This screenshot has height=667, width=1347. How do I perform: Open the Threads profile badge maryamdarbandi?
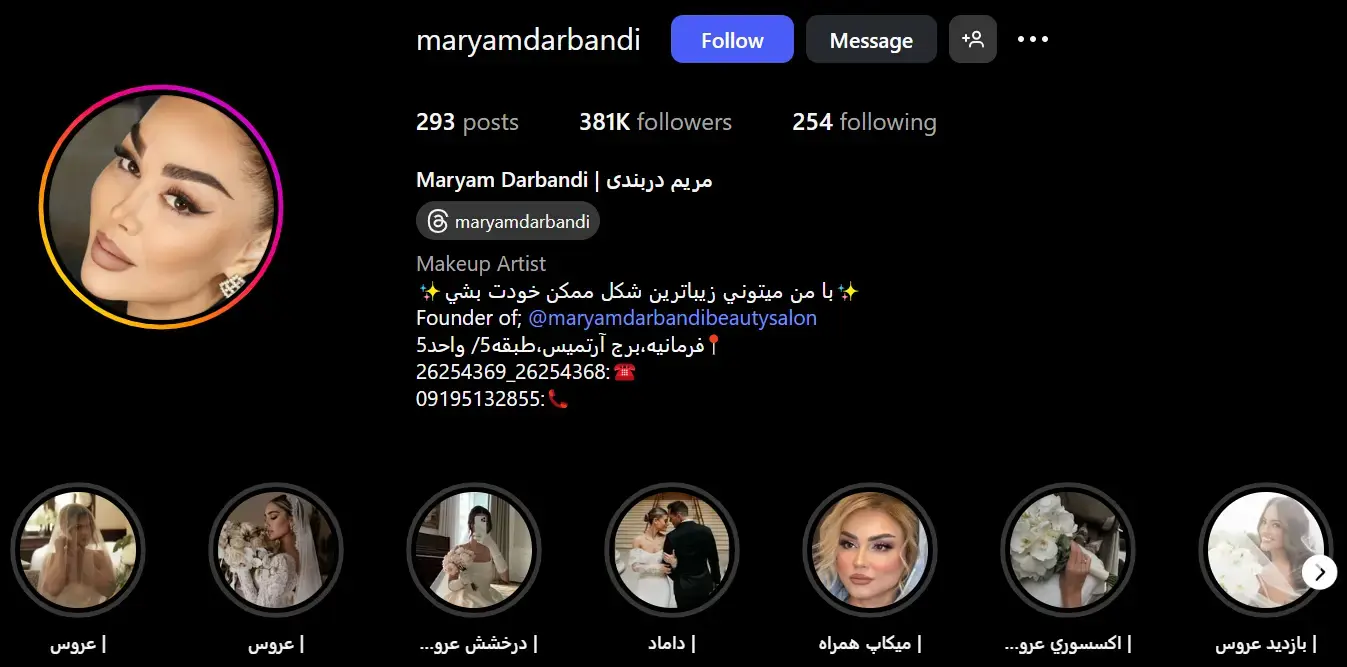tap(508, 221)
